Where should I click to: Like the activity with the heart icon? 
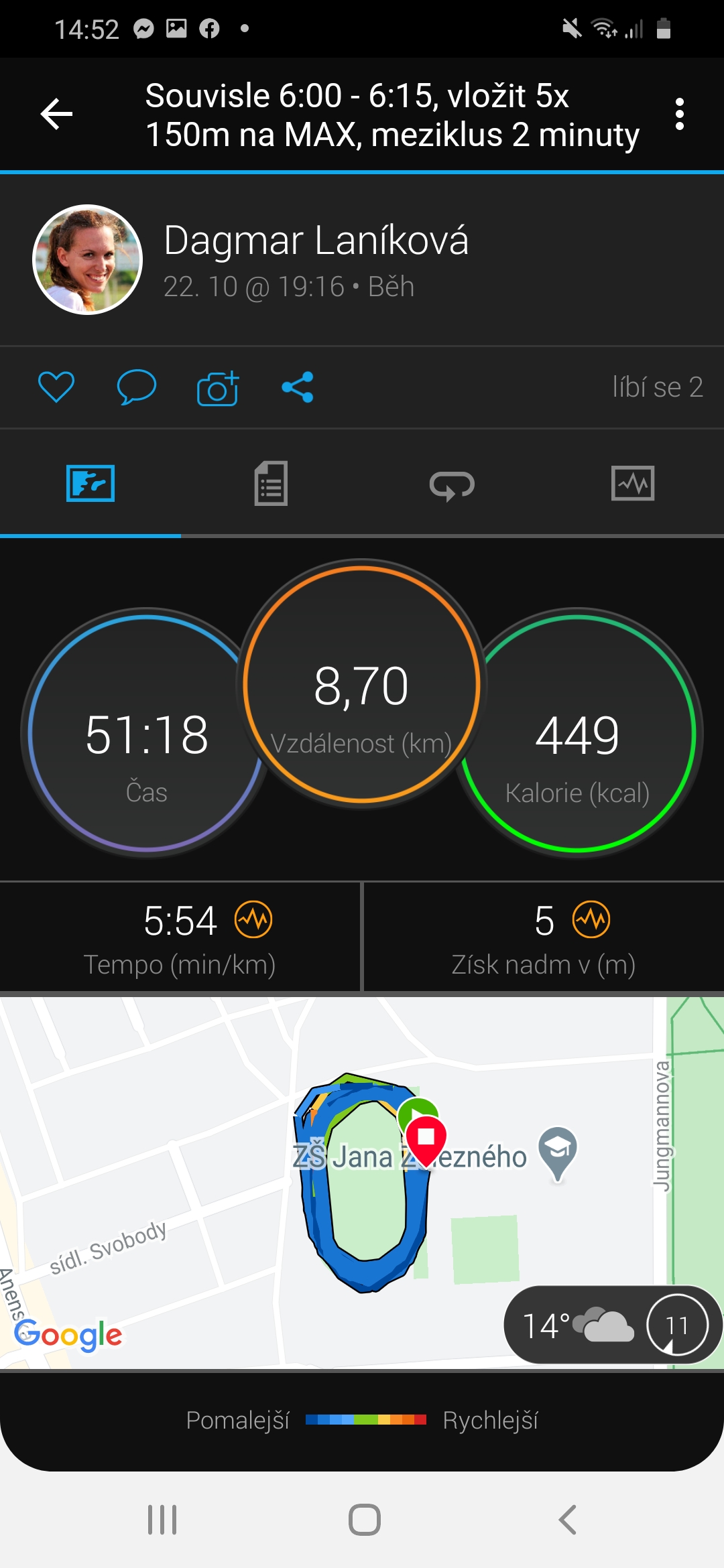pos(56,387)
